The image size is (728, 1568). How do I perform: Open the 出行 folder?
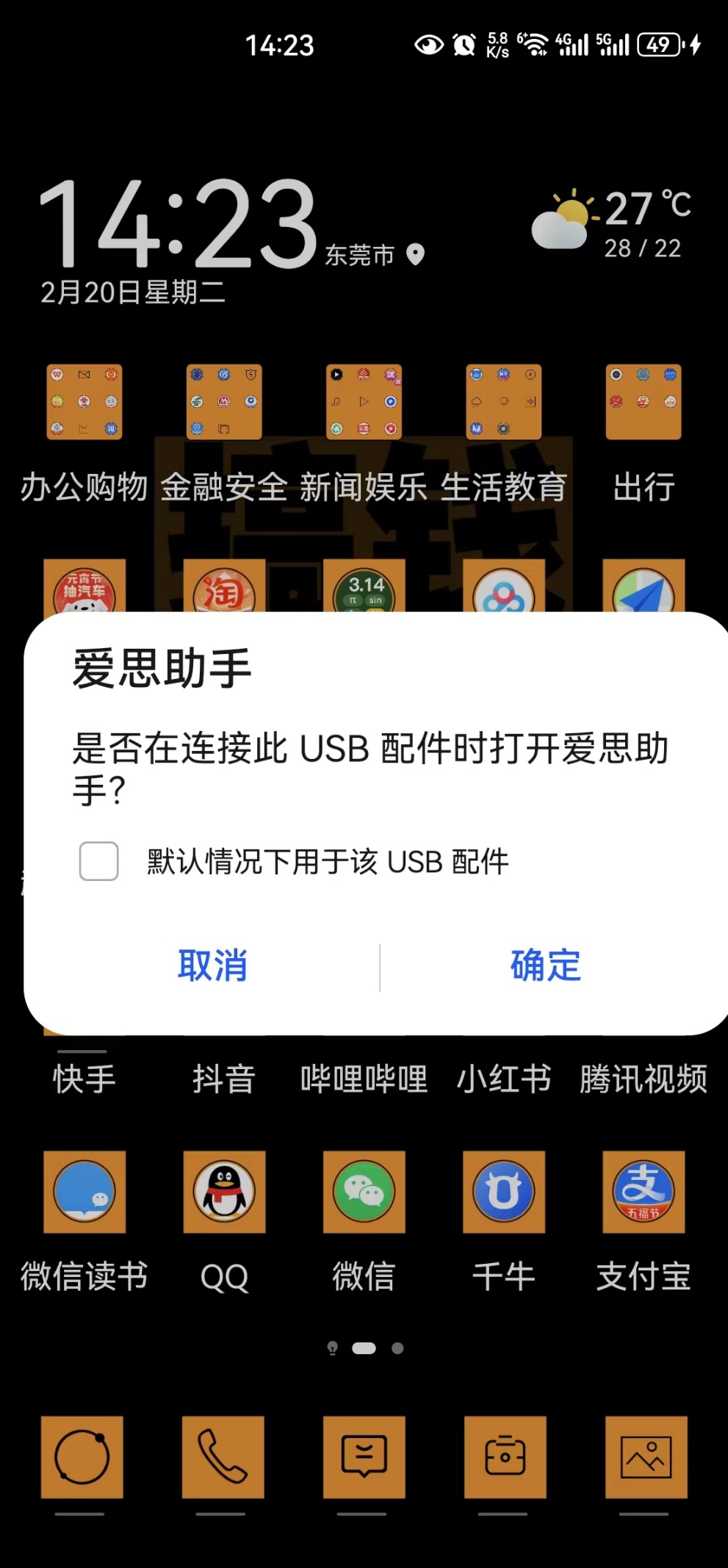pos(644,402)
